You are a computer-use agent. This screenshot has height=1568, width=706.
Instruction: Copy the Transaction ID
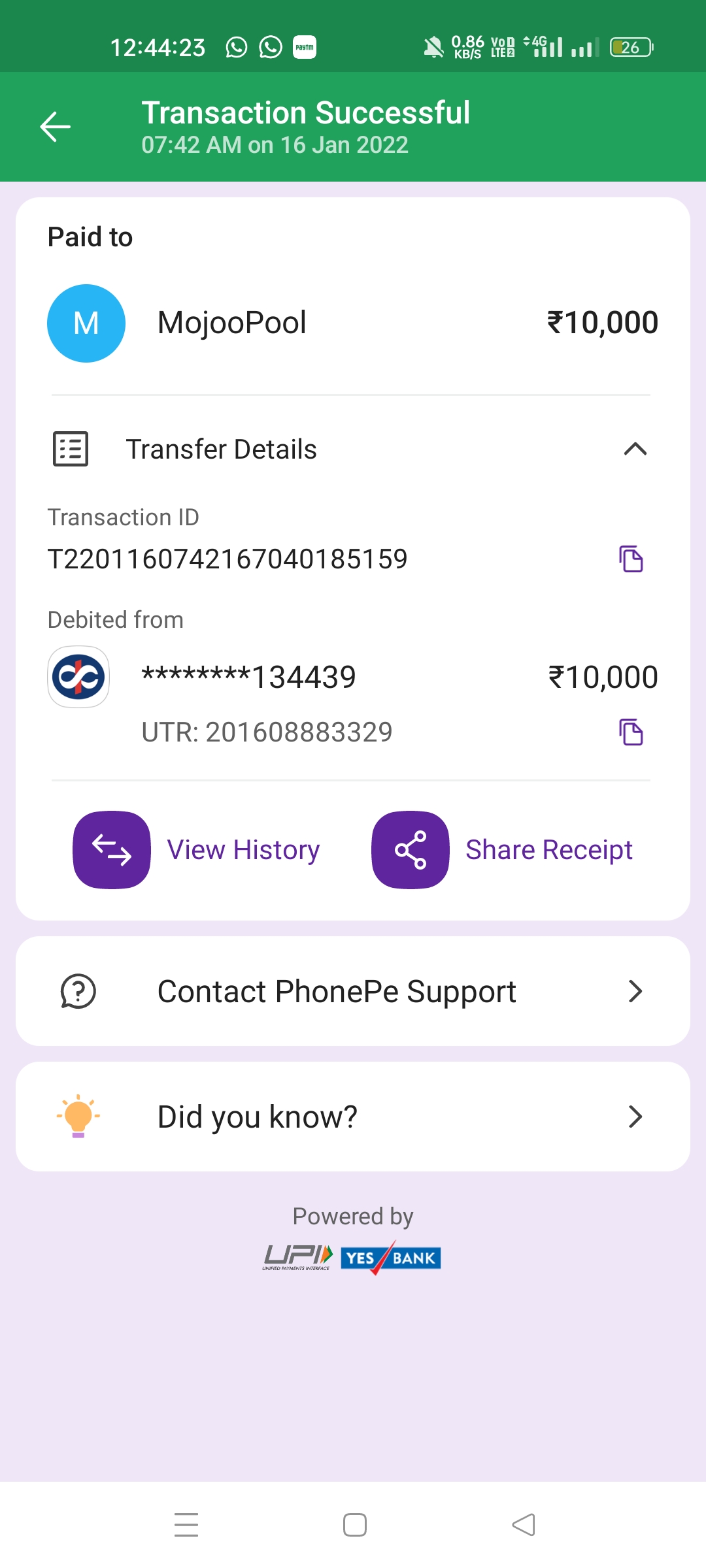631,559
